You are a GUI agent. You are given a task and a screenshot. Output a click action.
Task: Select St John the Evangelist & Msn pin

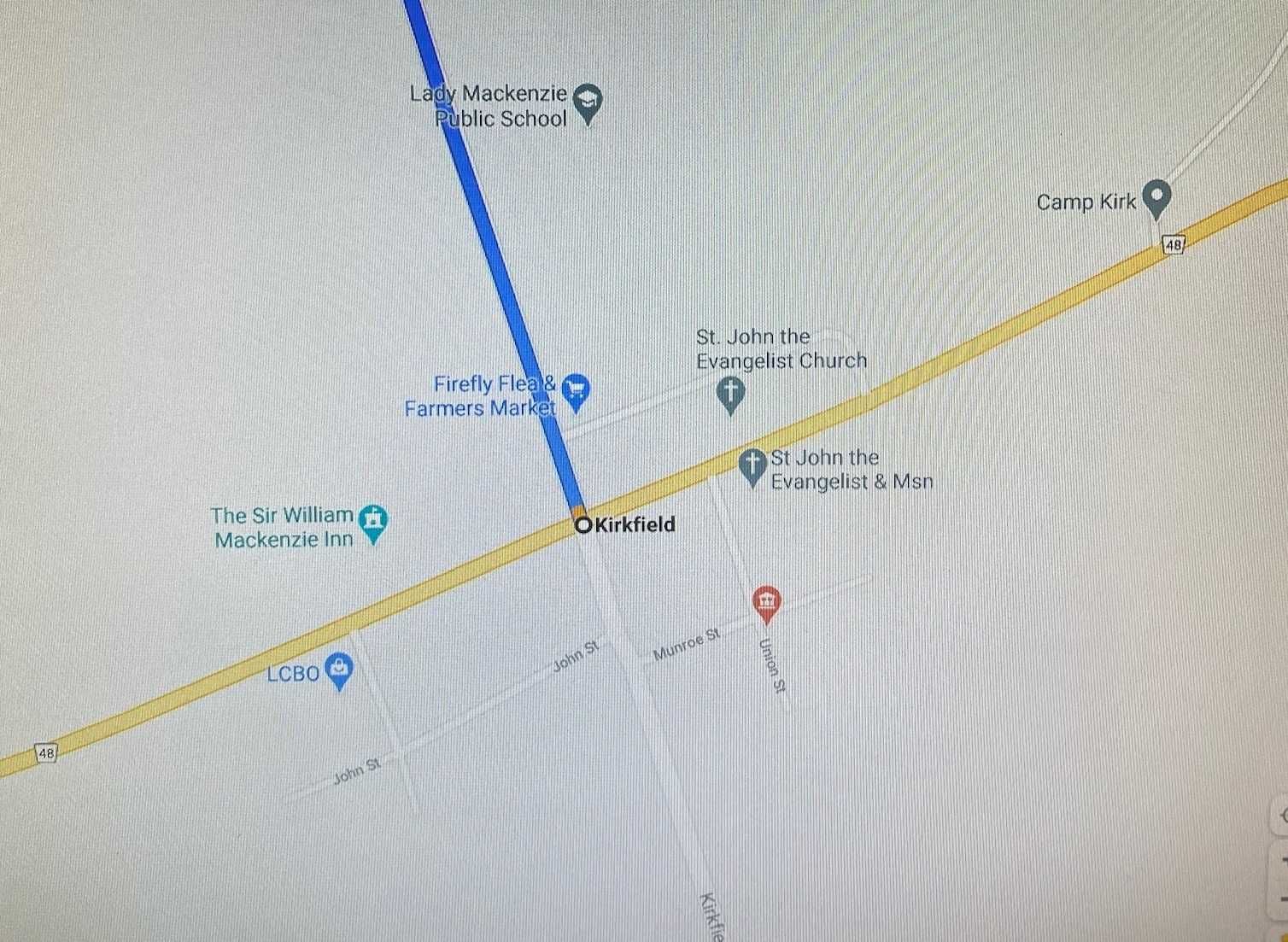tap(752, 465)
